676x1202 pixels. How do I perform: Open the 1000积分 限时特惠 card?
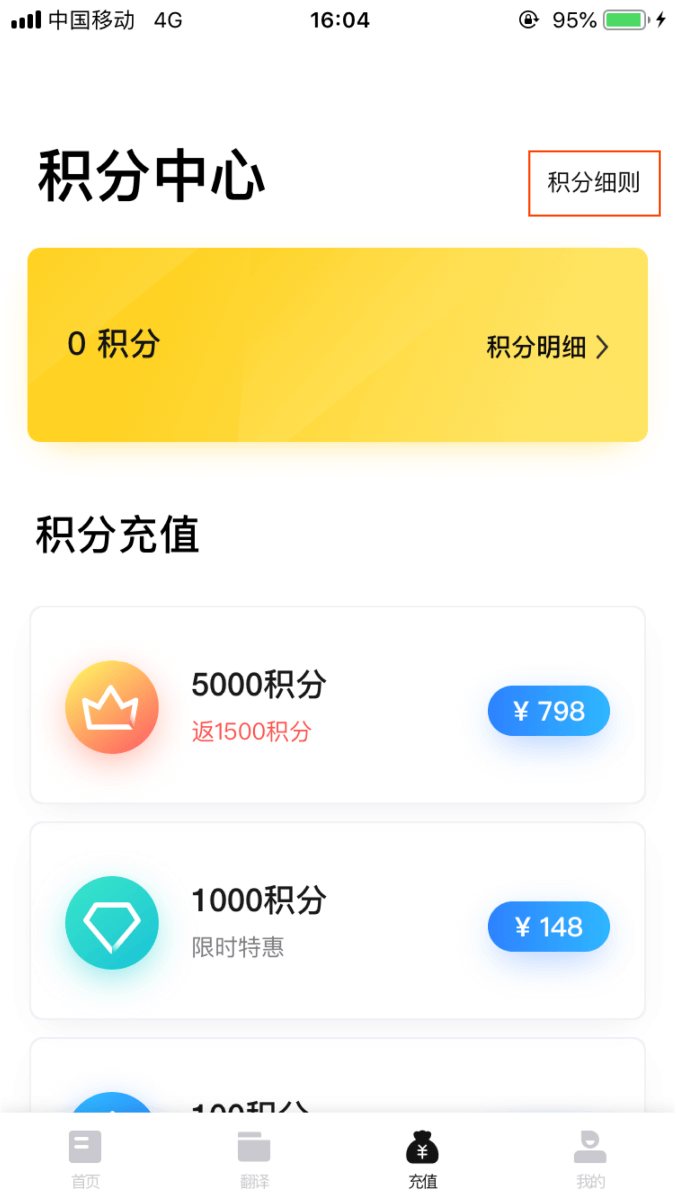tap(338, 921)
